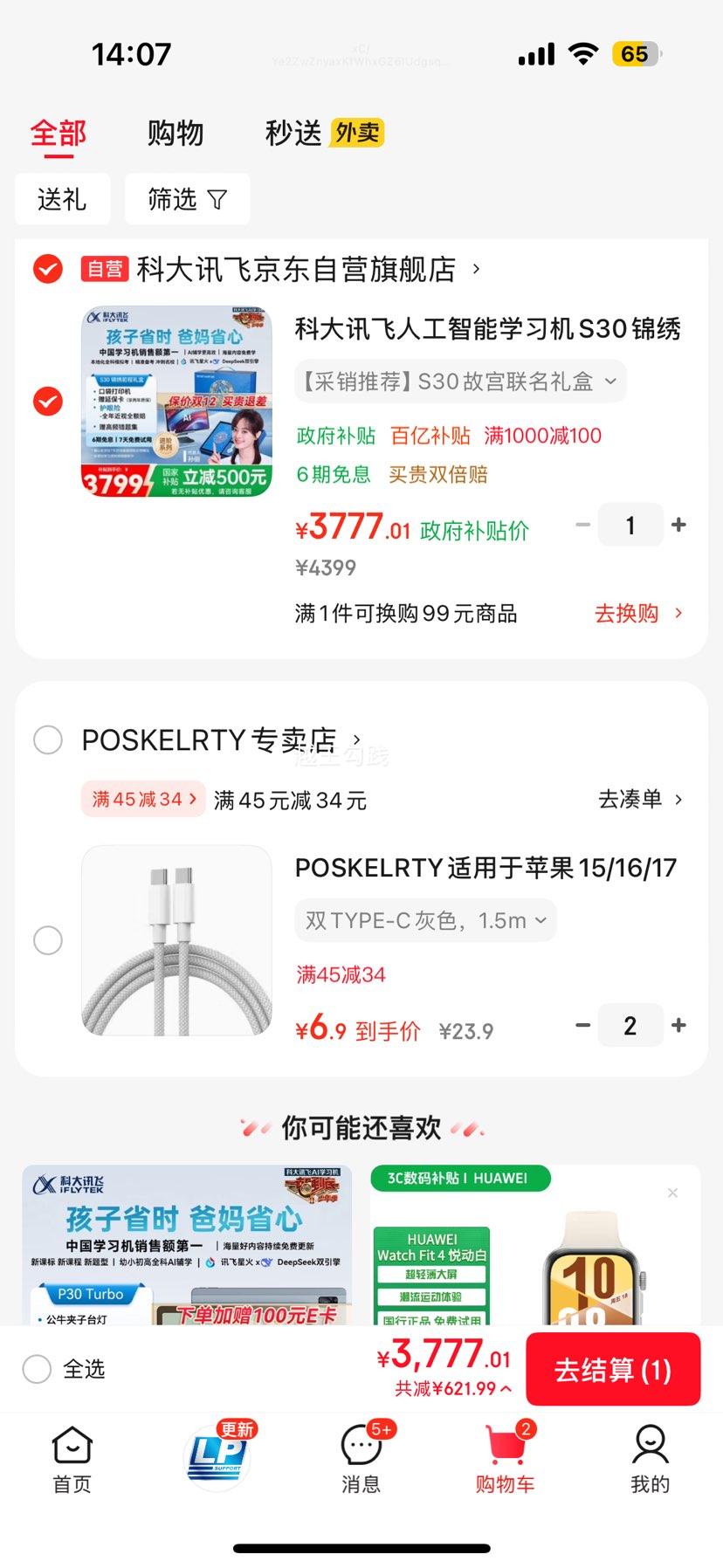Viewport: 723px width, 1568px height.
Task: Tap 去凑单 for 满45减34 offer
Action: pyautogui.click(x=639, y=799)
